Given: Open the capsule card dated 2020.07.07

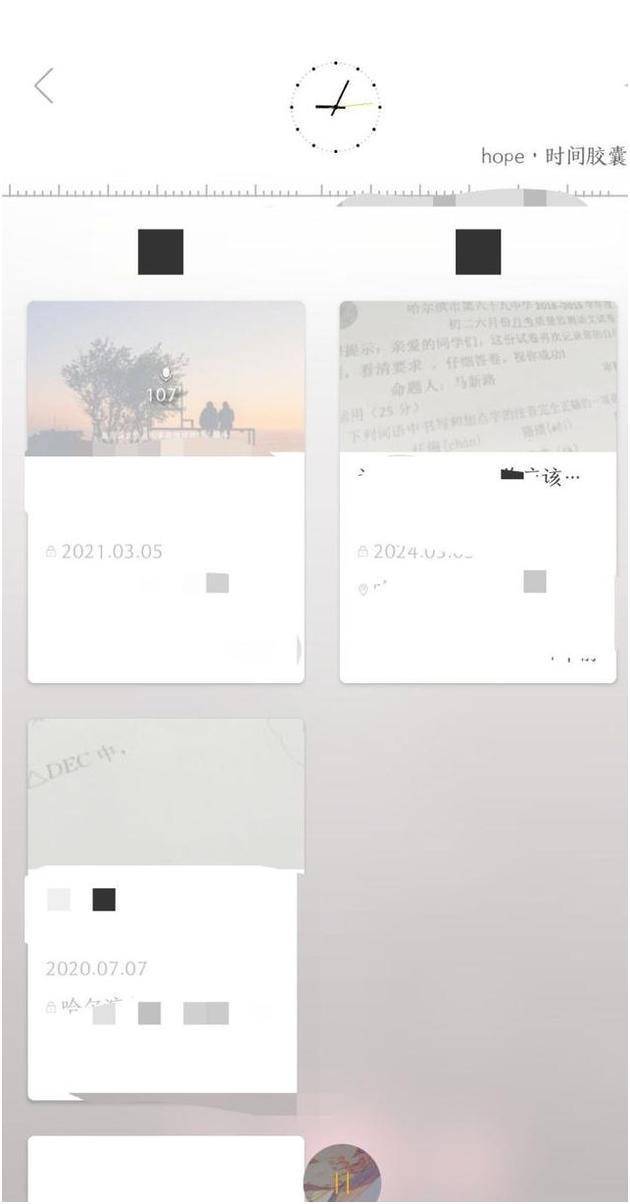Looking at the screenshot, I should point(165,908).
